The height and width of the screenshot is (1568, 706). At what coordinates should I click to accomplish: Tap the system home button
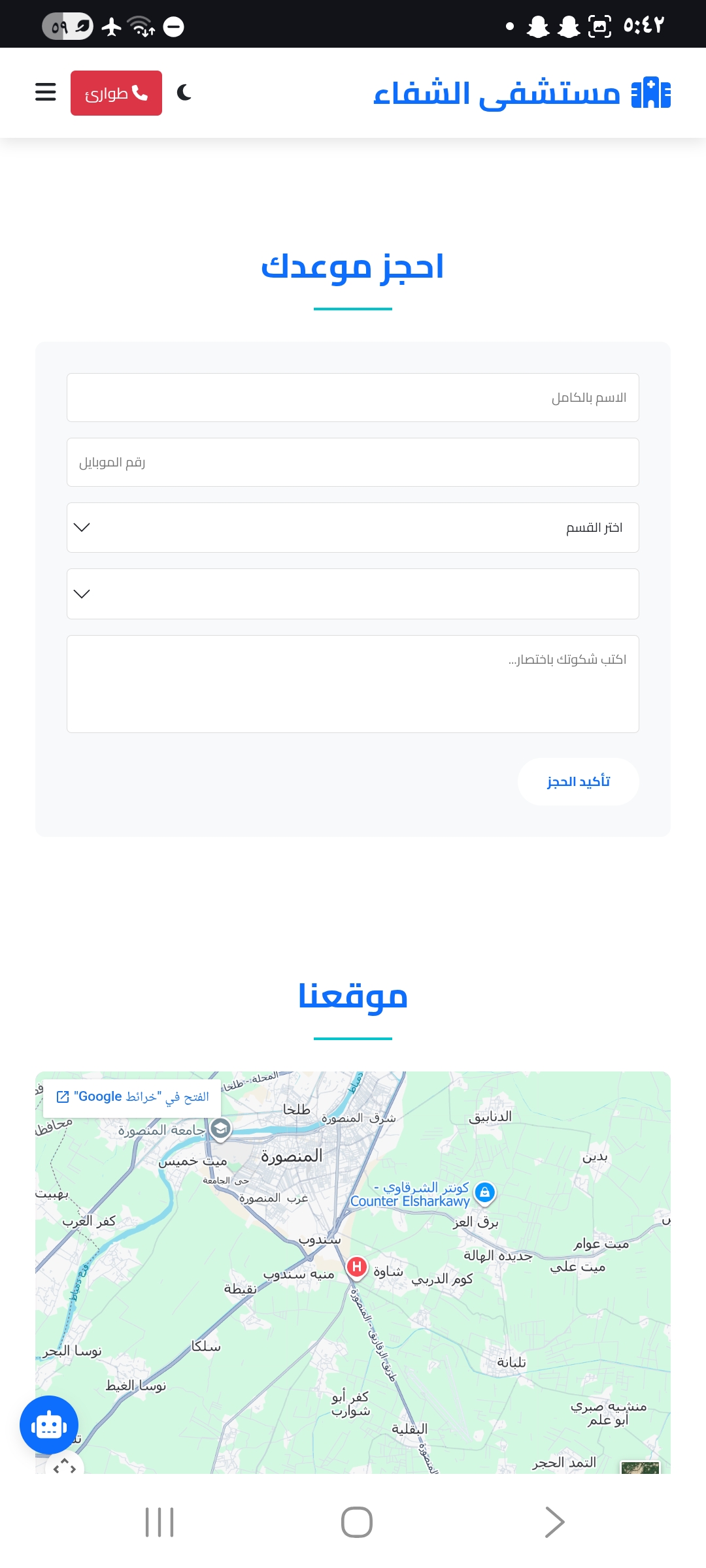point(357,1522)
